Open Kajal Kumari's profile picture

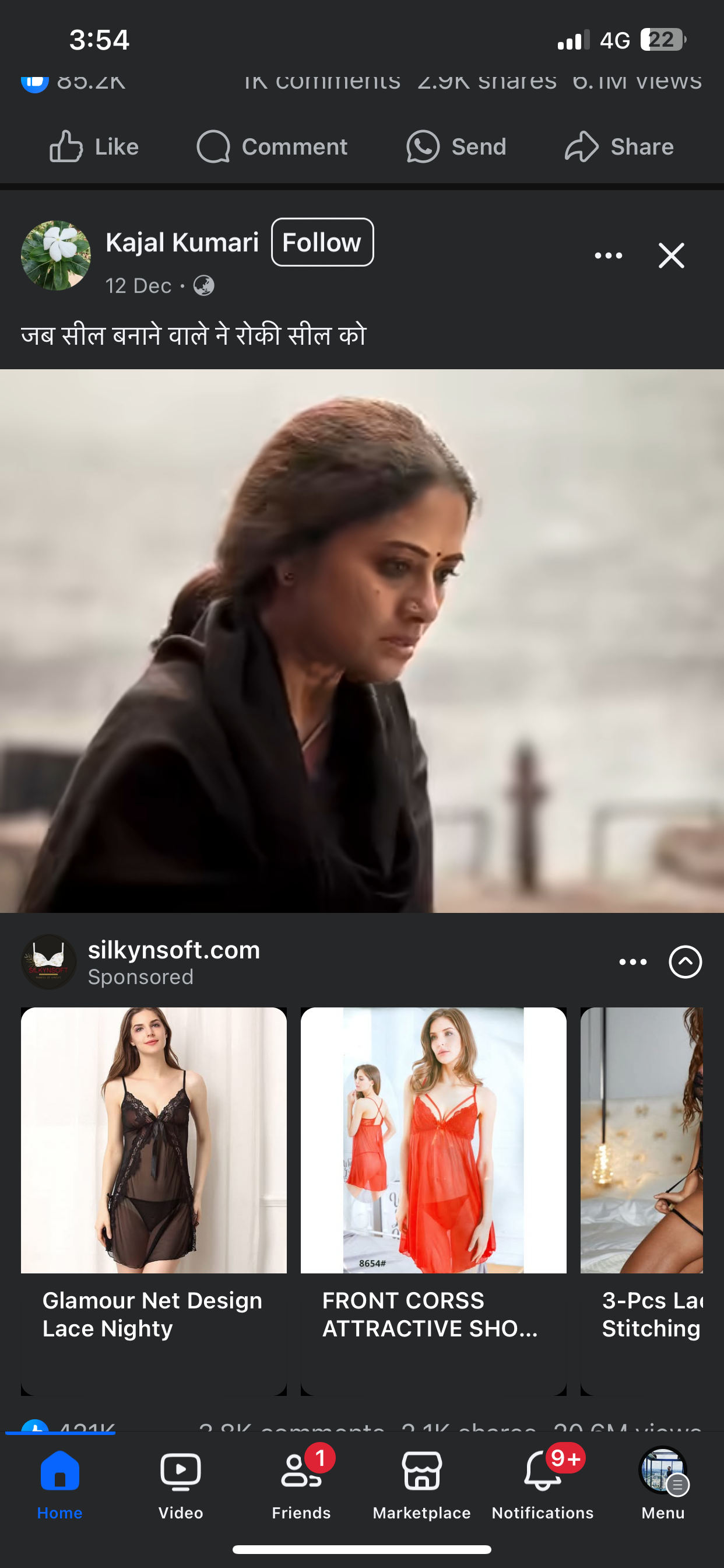click(x=56, y=256)
